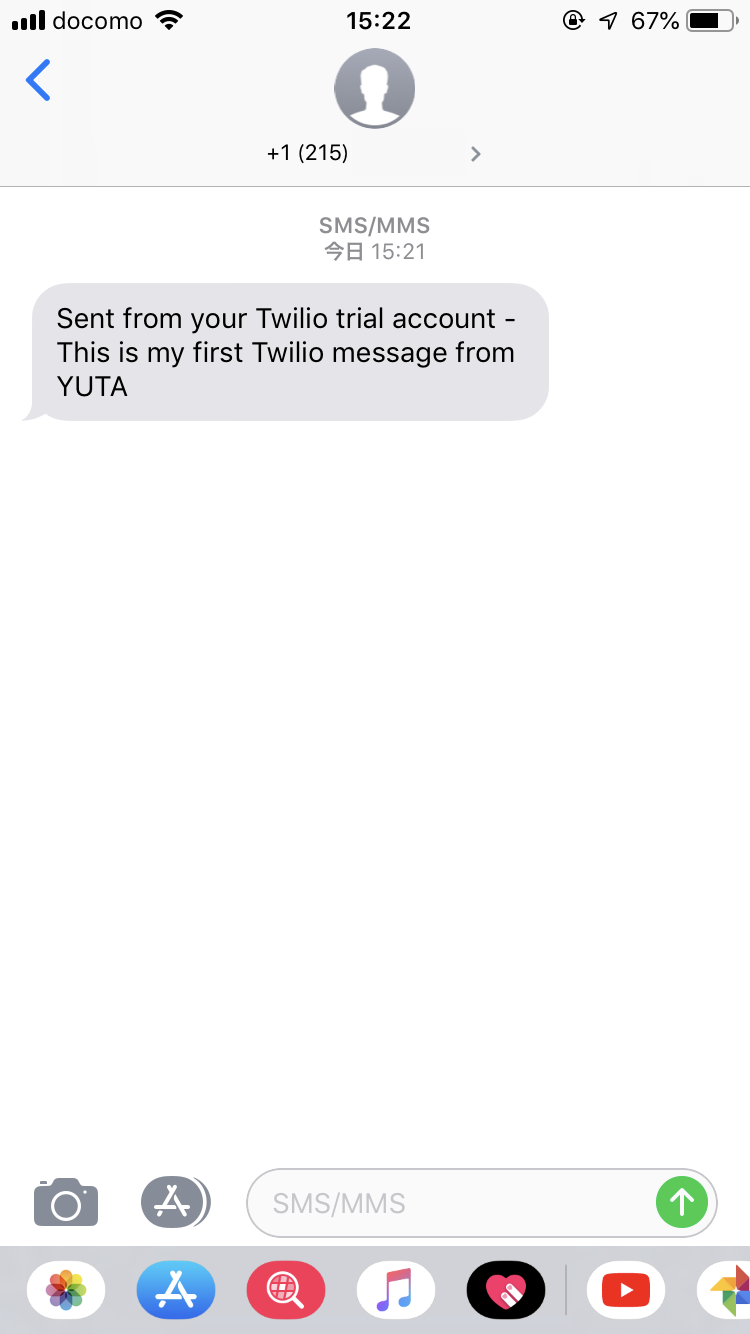Viewport: 750px width, 1334px height.
Task: Open the image search globe app
Action: point(286,1290)
